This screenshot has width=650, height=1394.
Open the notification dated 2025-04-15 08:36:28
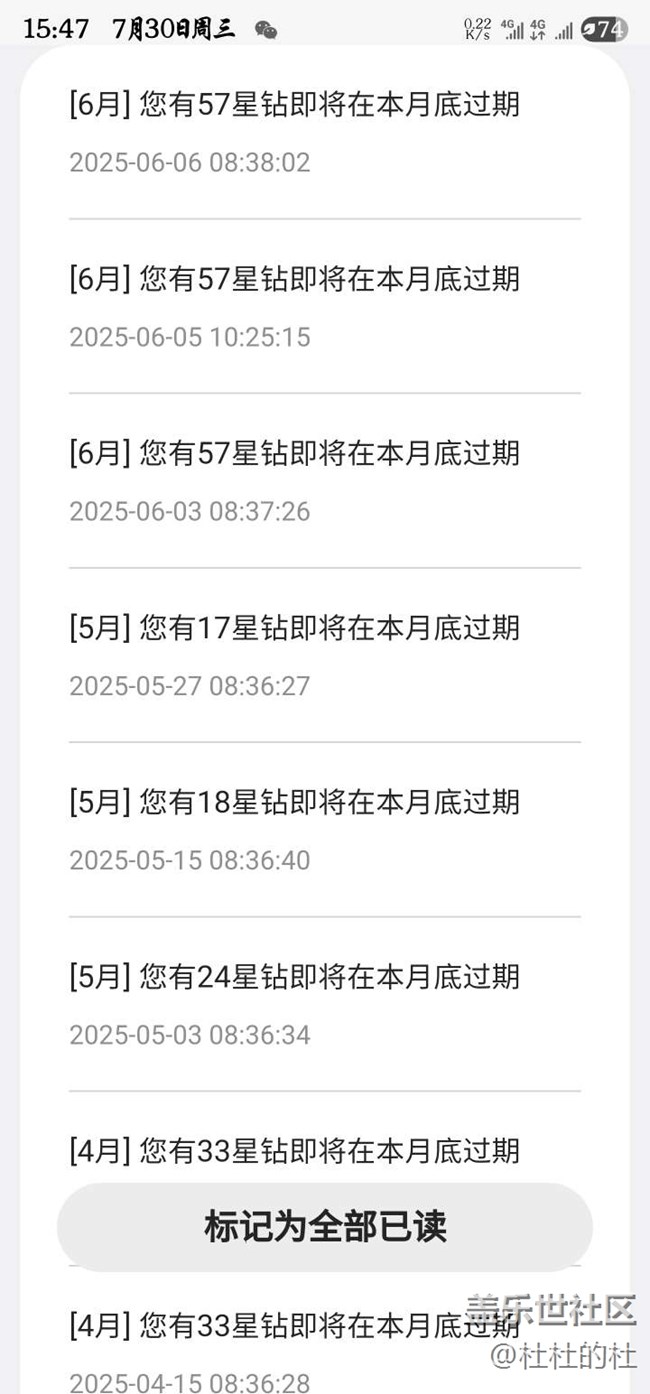click(x=325, y=1340)
